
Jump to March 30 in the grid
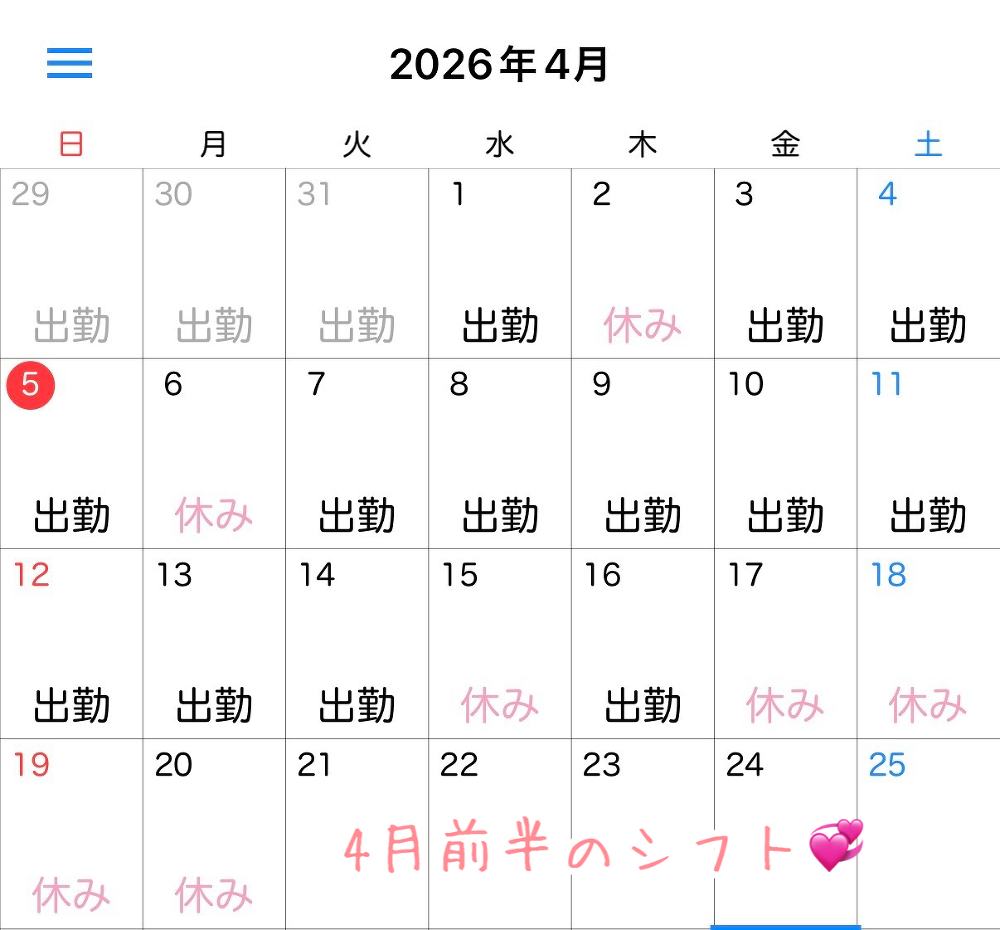click(214, 264)
